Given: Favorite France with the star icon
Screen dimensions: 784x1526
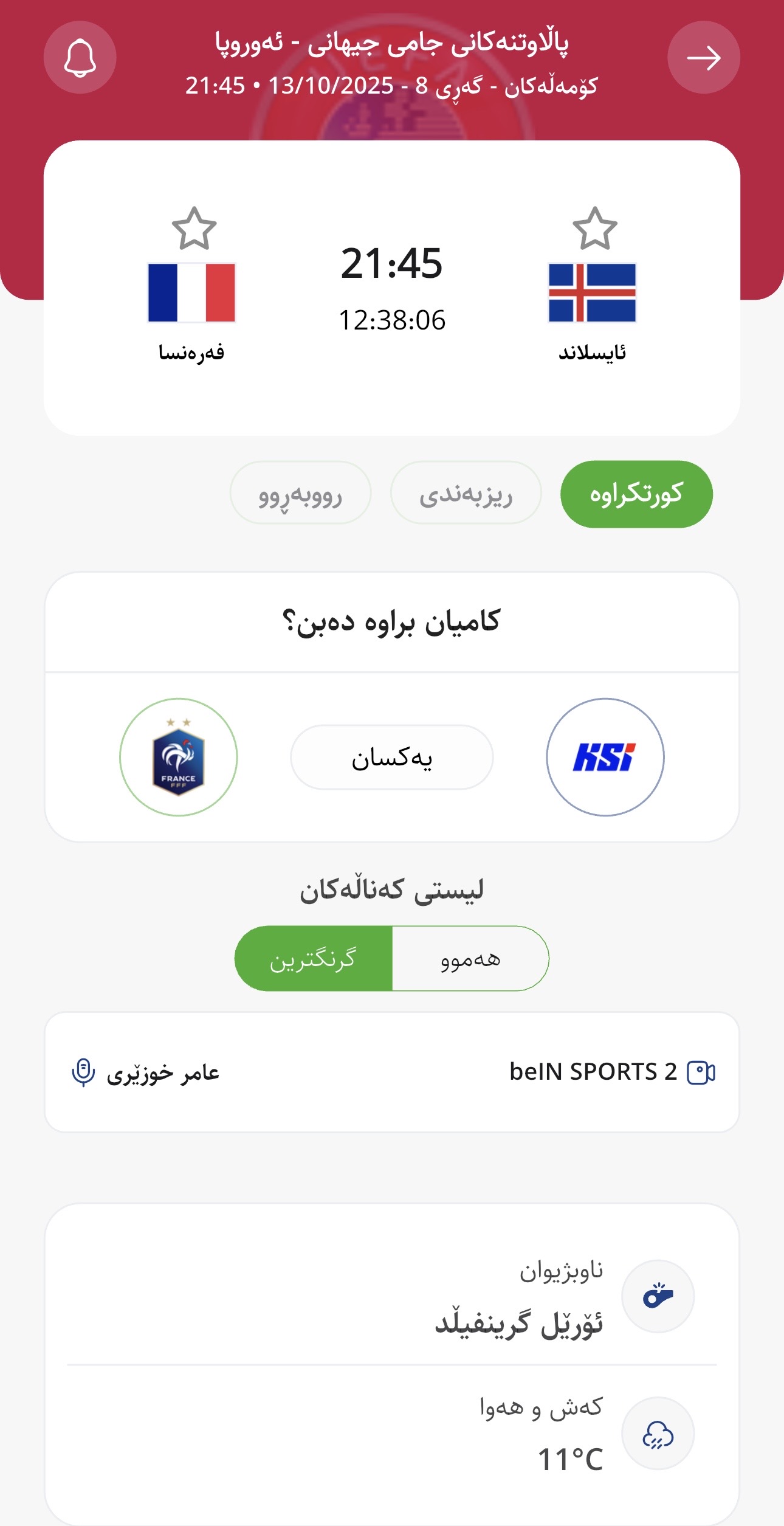Looking at the screenshot, I should coord(194,229).
